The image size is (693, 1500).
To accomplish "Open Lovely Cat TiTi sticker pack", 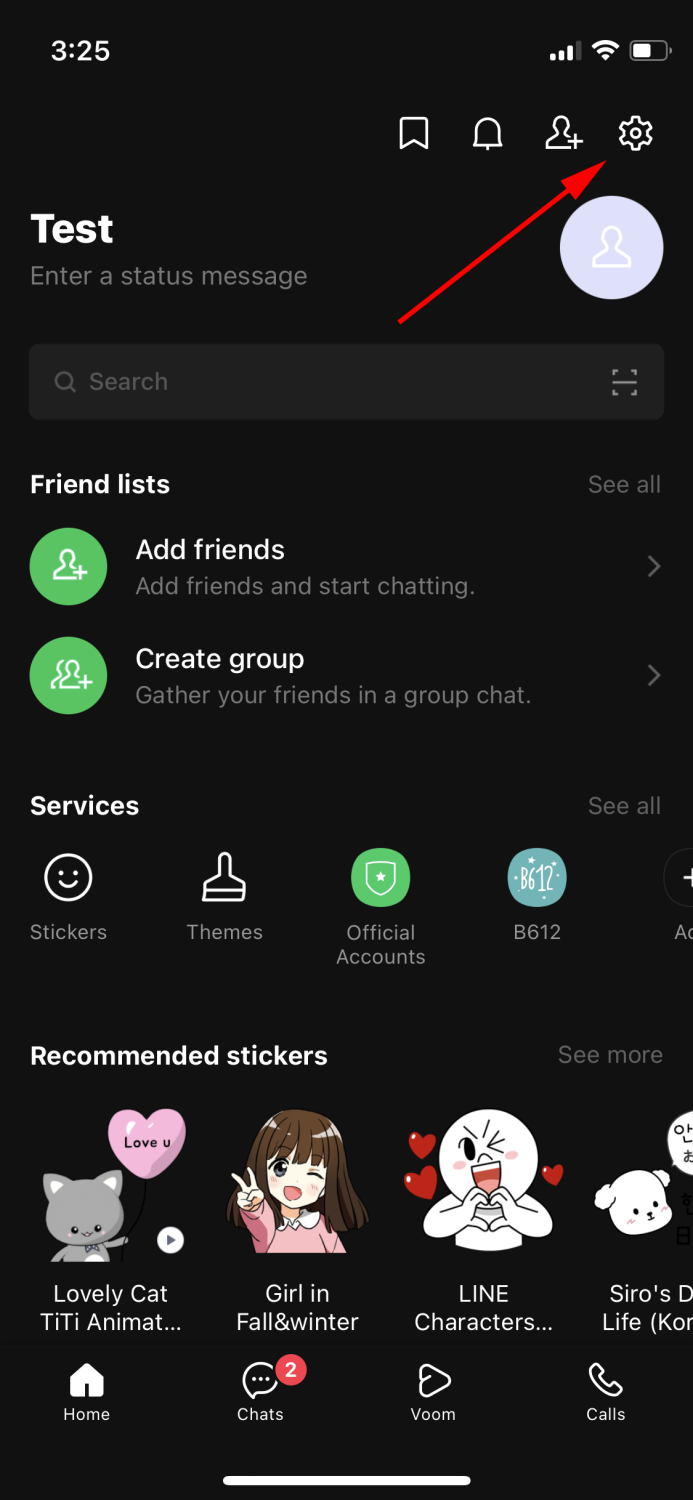I will tap(110, 1218).
